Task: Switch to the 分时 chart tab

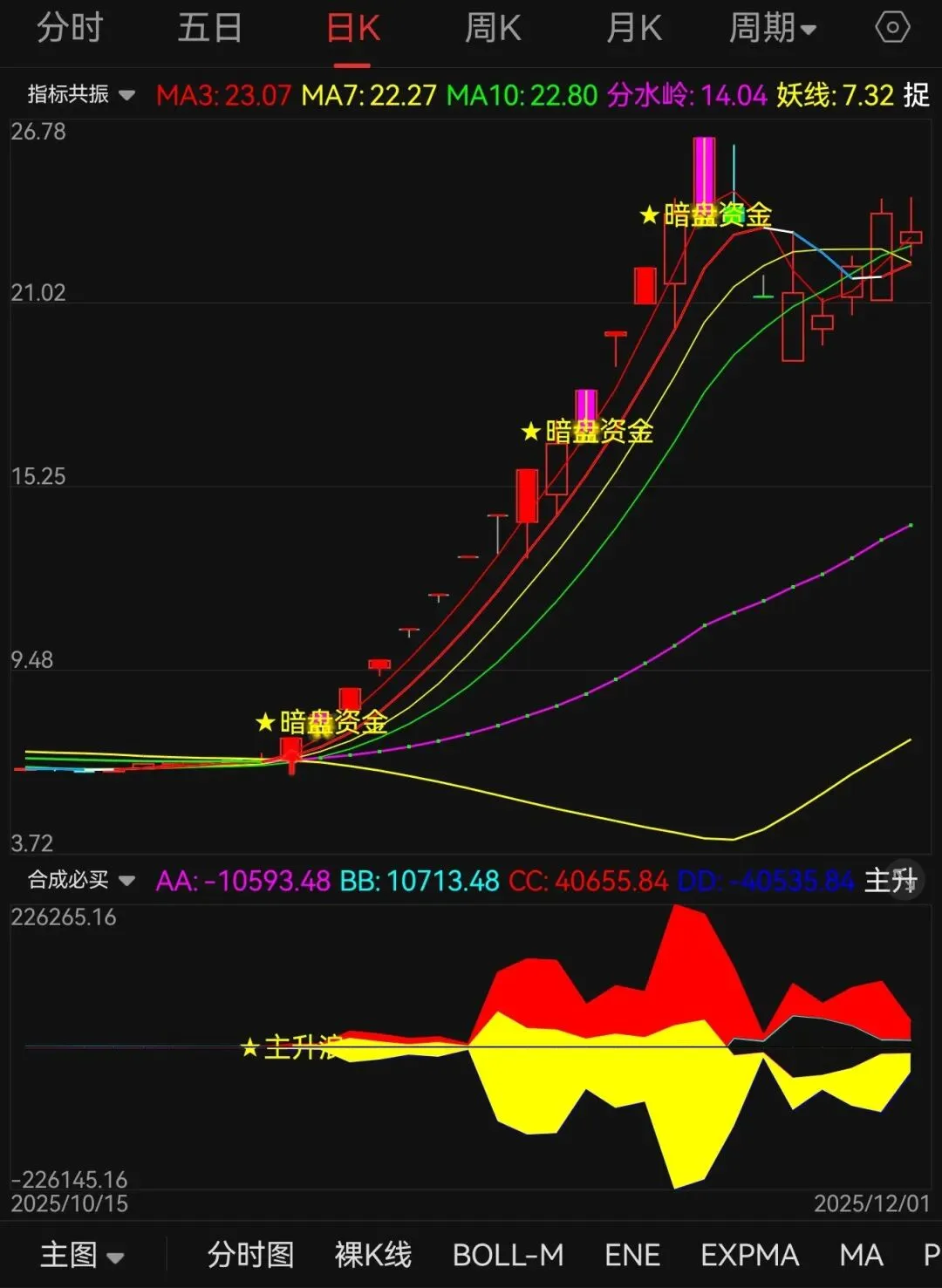Action: [70, 29]
